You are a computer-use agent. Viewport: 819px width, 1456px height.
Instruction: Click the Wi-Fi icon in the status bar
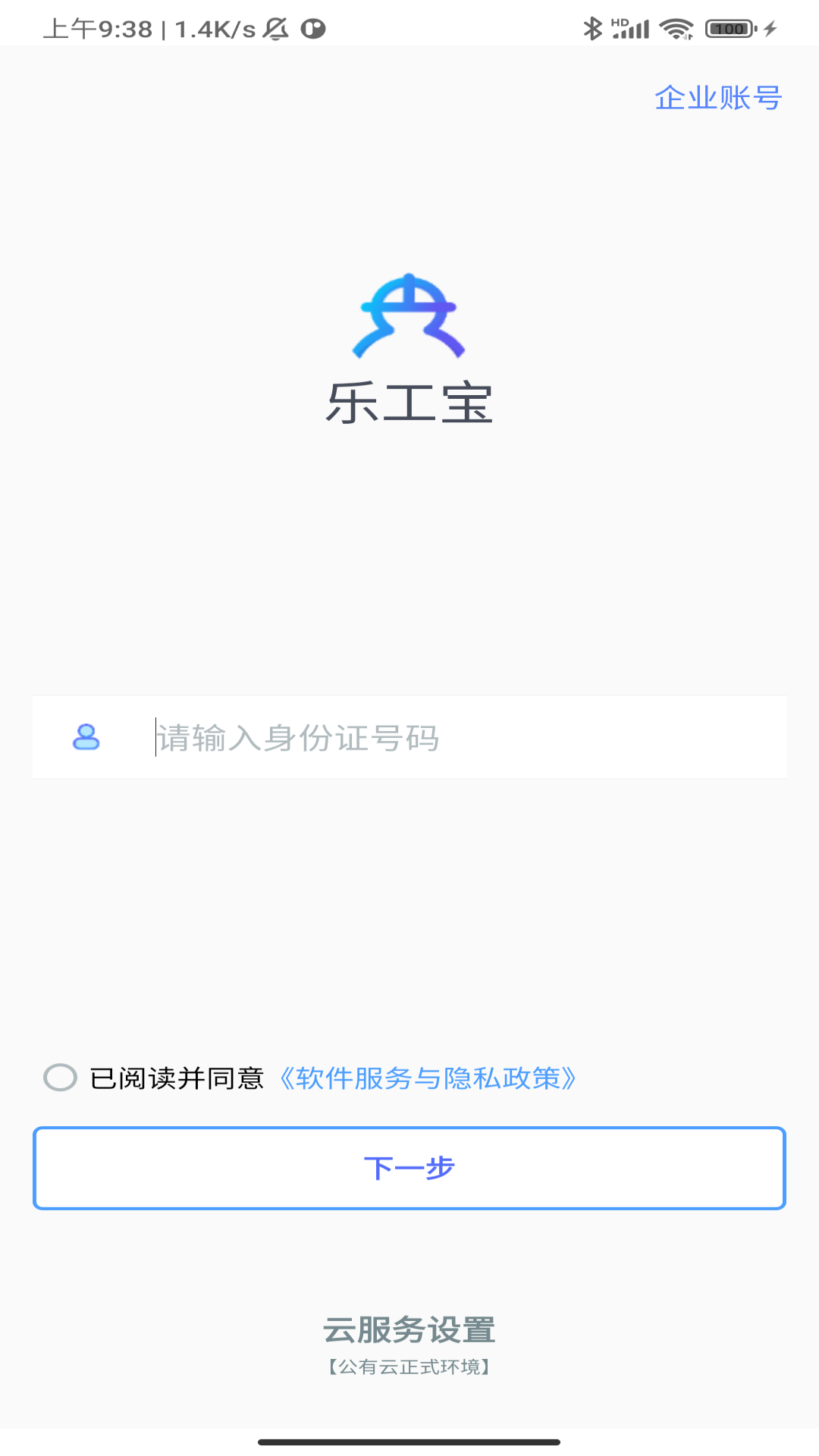click(674, 27)
